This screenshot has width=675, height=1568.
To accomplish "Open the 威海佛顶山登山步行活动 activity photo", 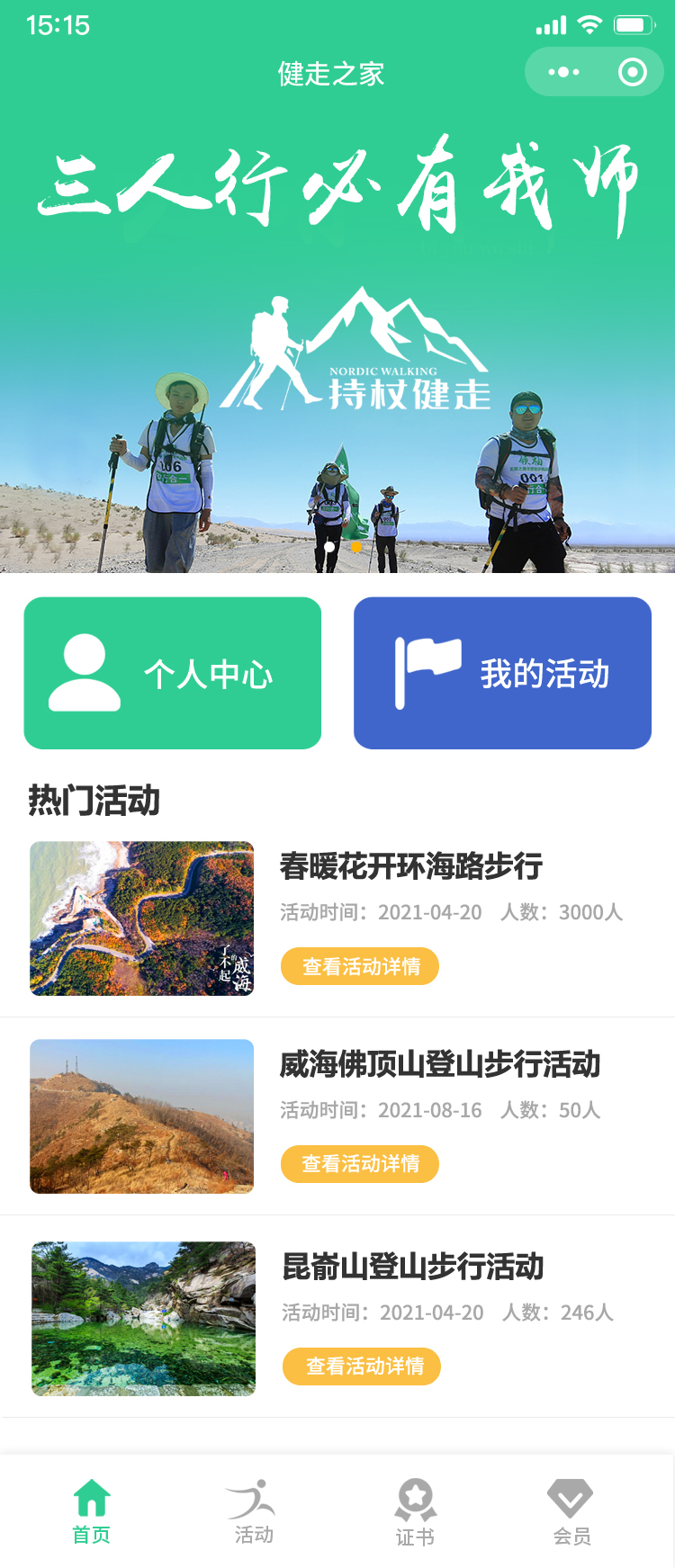I will (x=142, y=1116).
